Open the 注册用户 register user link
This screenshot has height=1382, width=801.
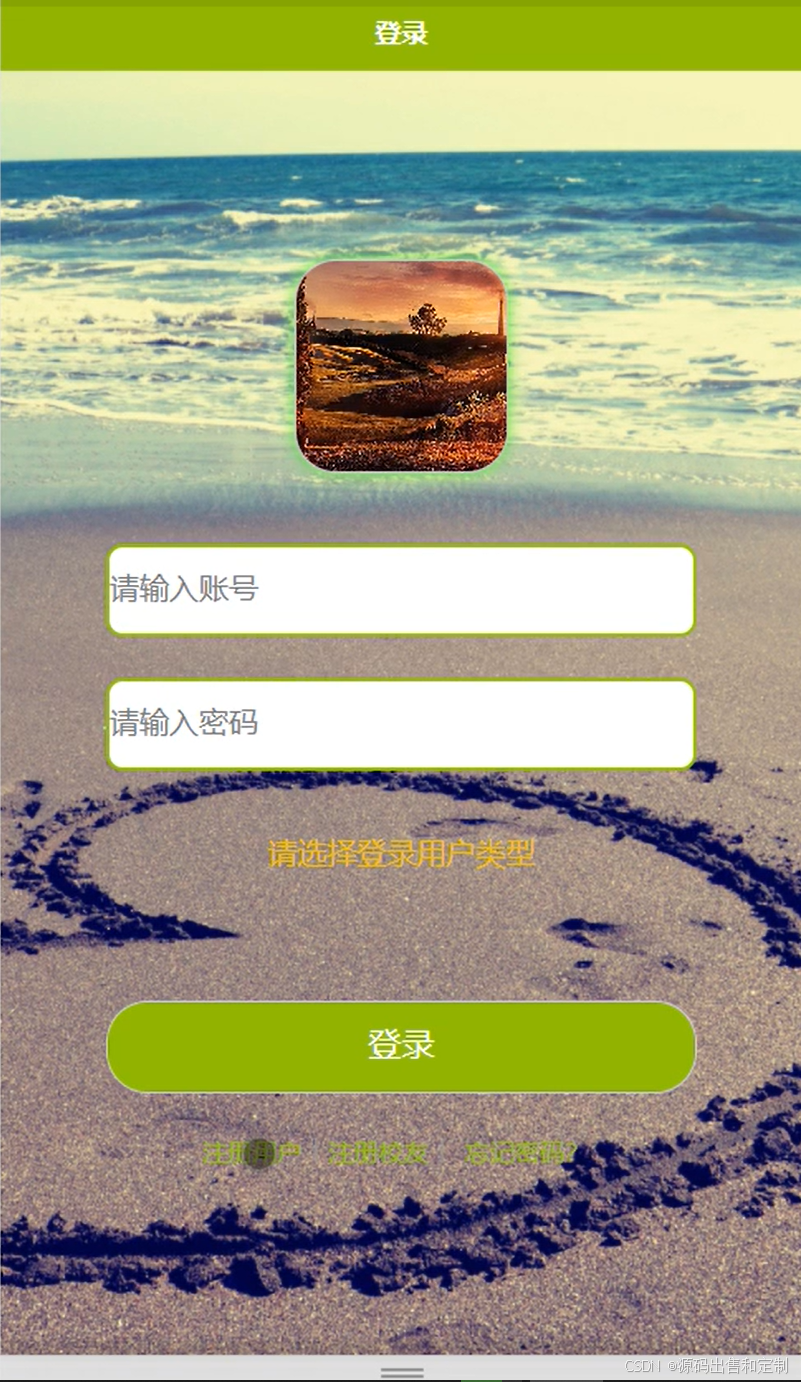251,1153
